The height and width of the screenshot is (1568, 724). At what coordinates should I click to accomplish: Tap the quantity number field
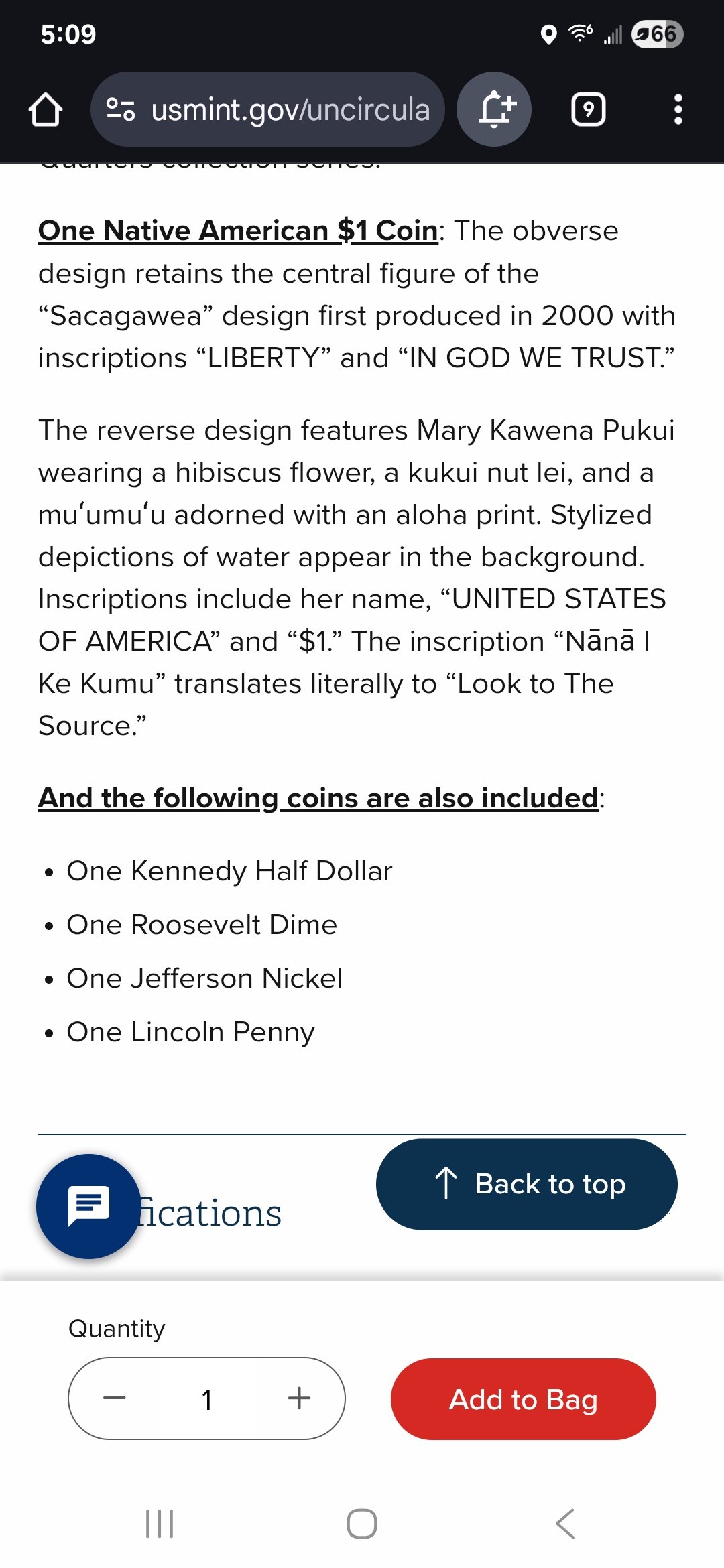(x=207, y=1399)
